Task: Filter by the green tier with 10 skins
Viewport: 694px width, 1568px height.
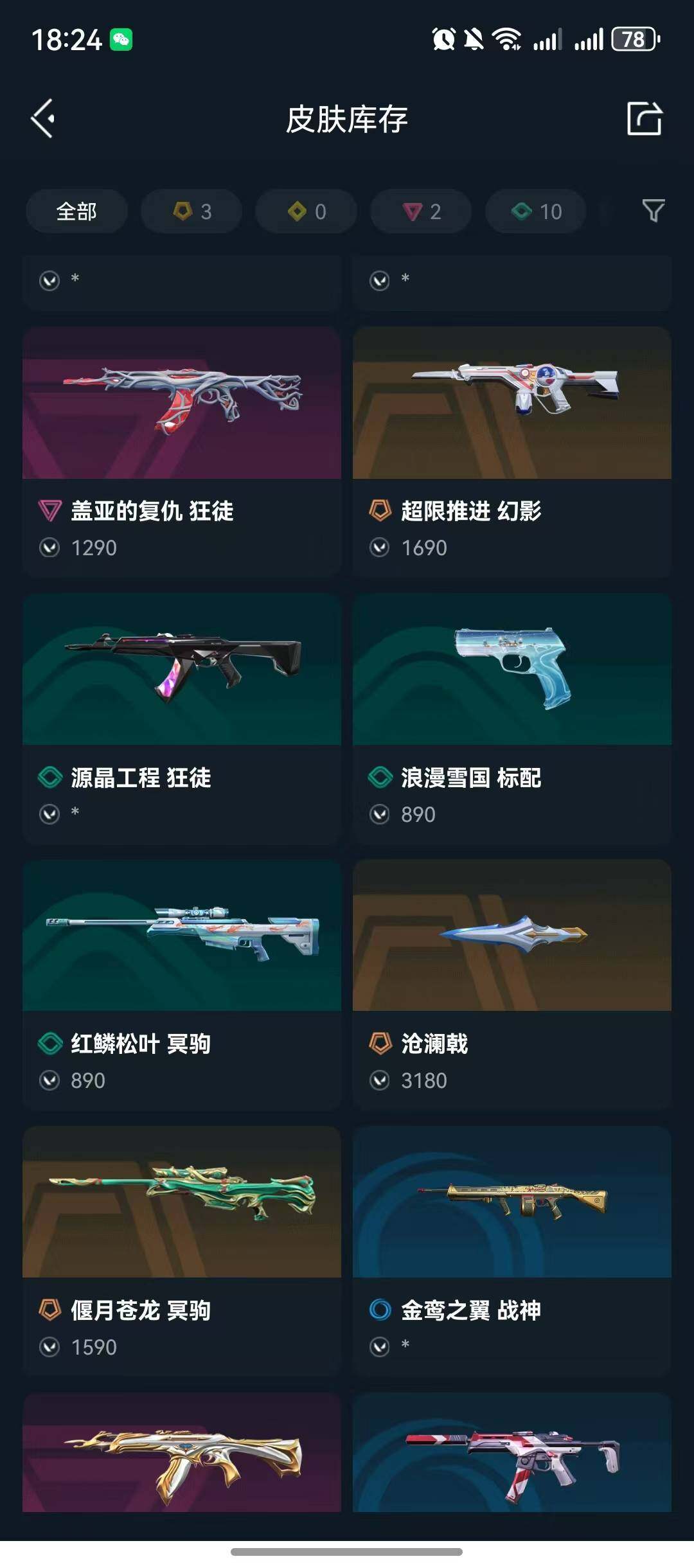Action: point(535,211)
